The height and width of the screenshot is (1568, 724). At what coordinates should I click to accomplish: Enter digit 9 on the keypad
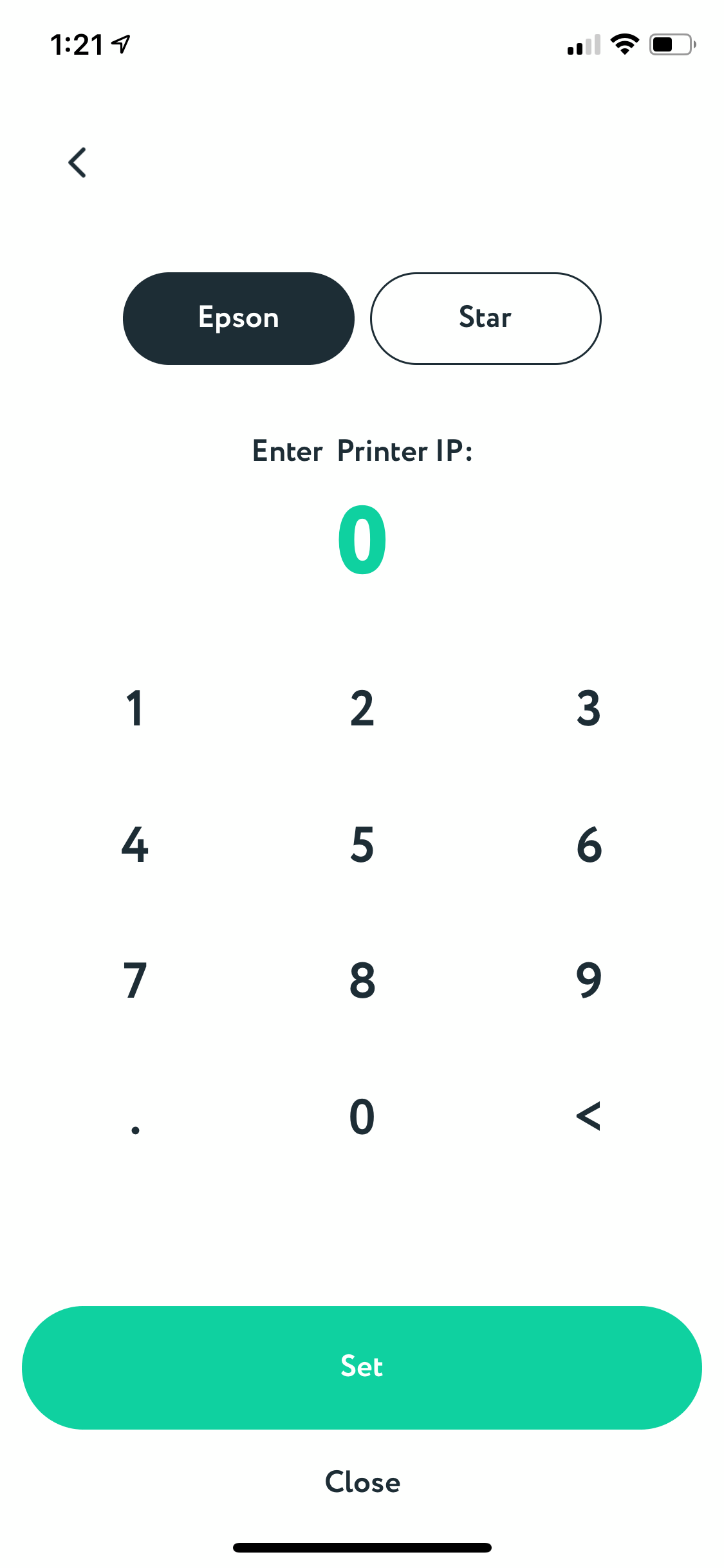coord(588,980)
